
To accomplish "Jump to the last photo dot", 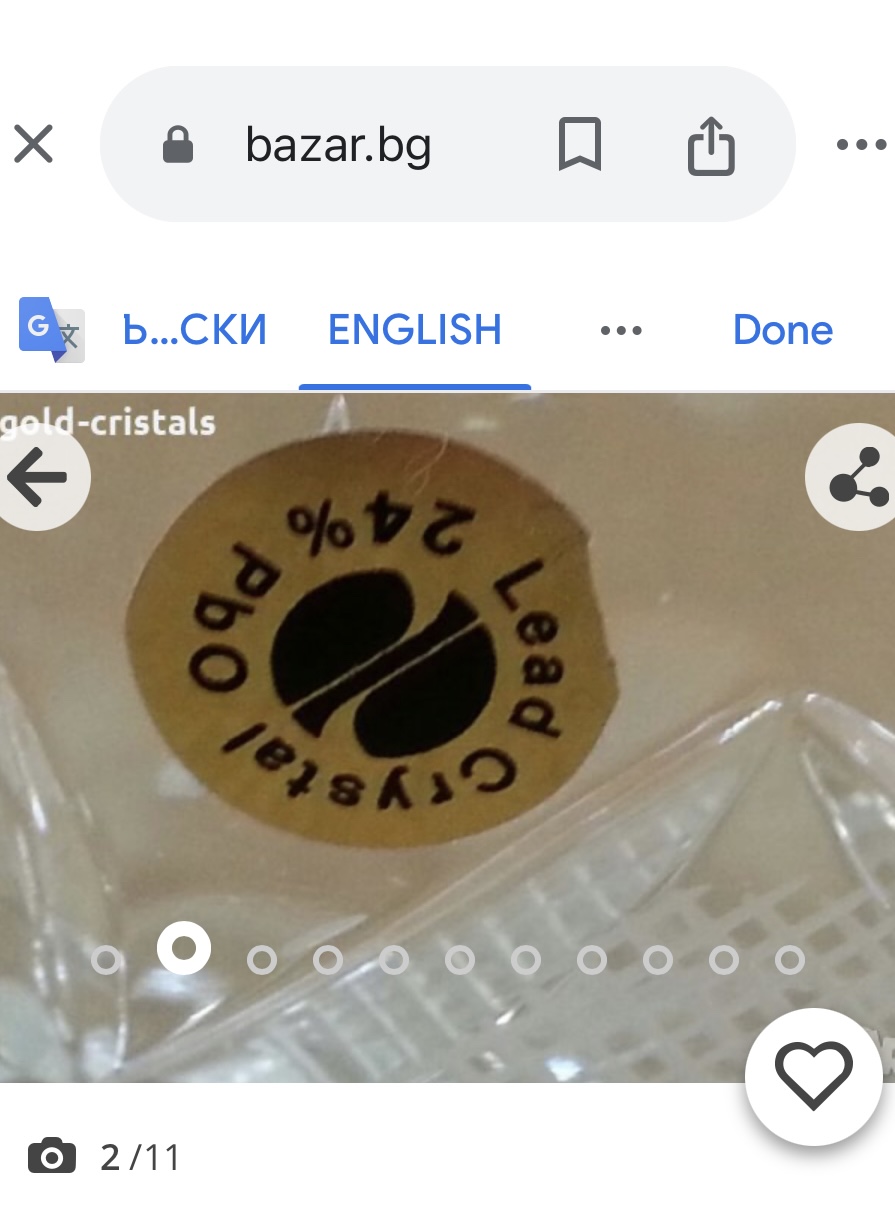I will click(790, 961).
